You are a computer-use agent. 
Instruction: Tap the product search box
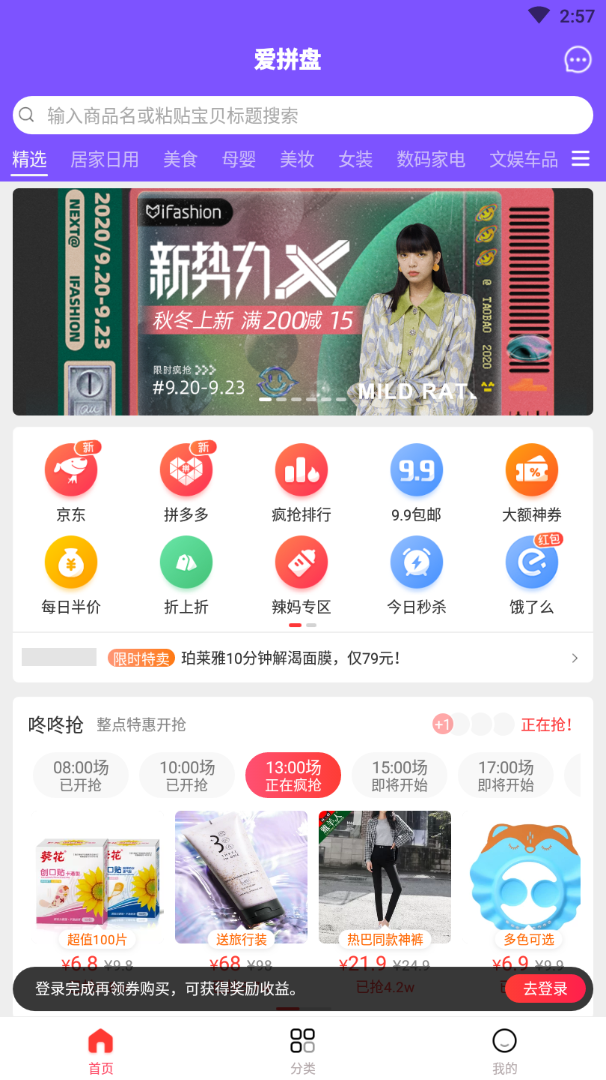(x=302, y=115)
